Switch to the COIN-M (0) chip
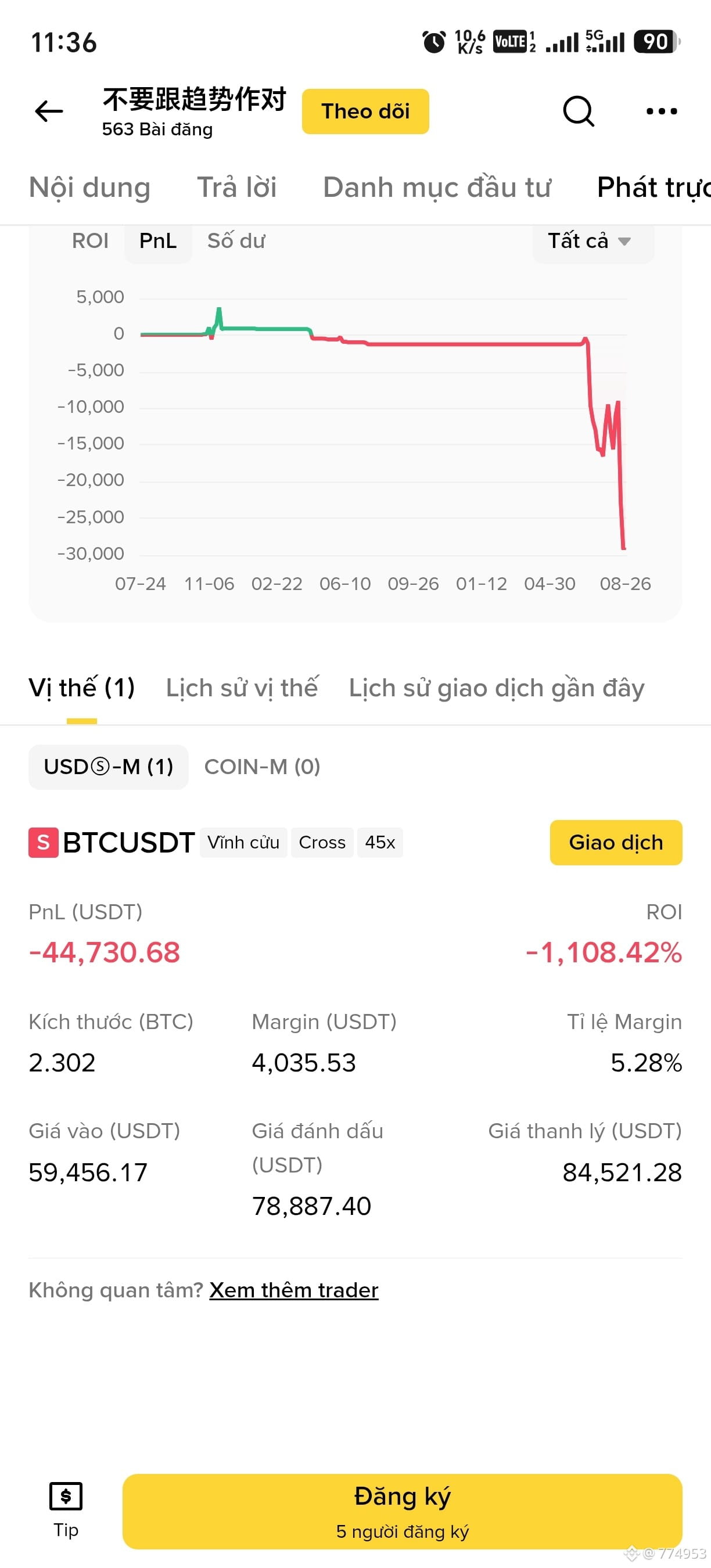711x1568 pixels. (263, 767)
